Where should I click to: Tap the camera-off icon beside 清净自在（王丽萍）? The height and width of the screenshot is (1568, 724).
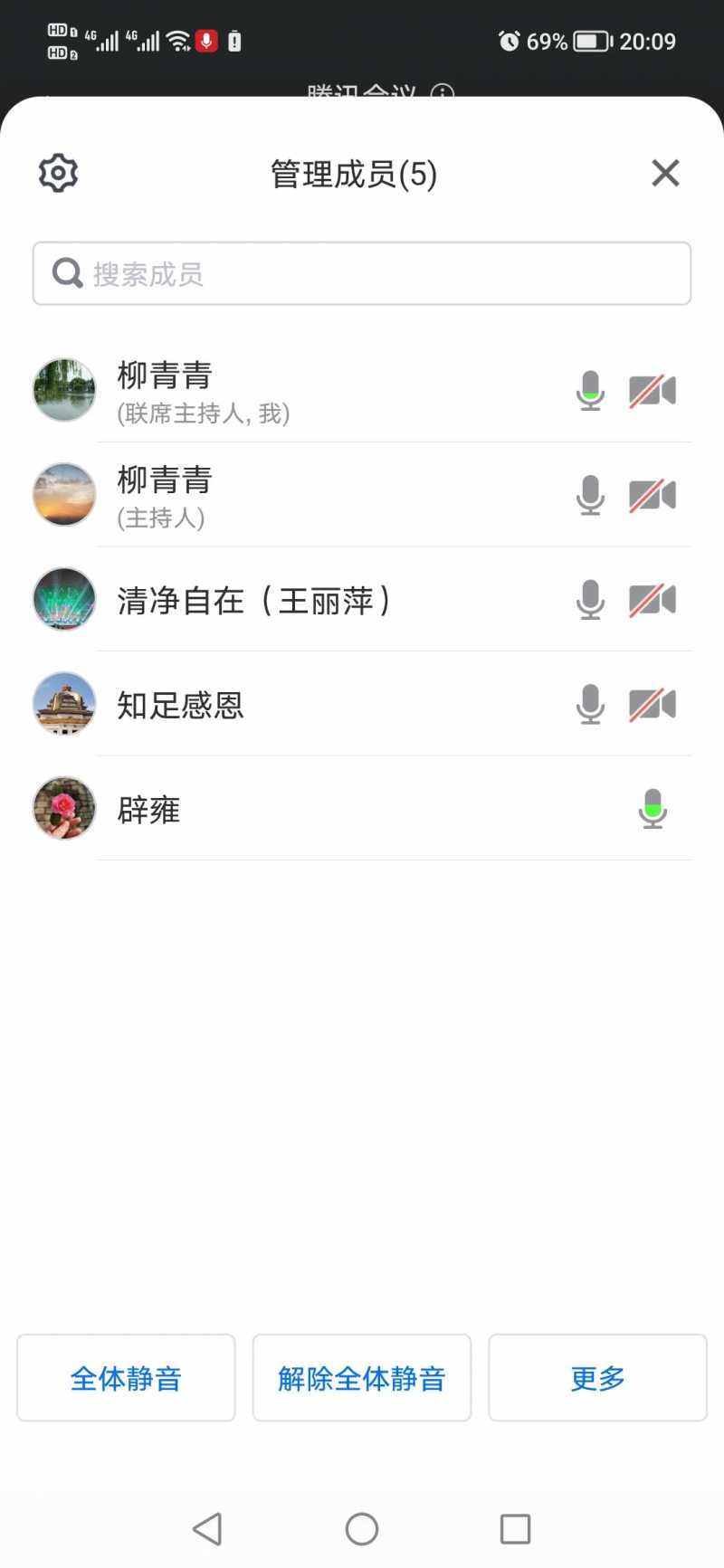tap(652, 600)
